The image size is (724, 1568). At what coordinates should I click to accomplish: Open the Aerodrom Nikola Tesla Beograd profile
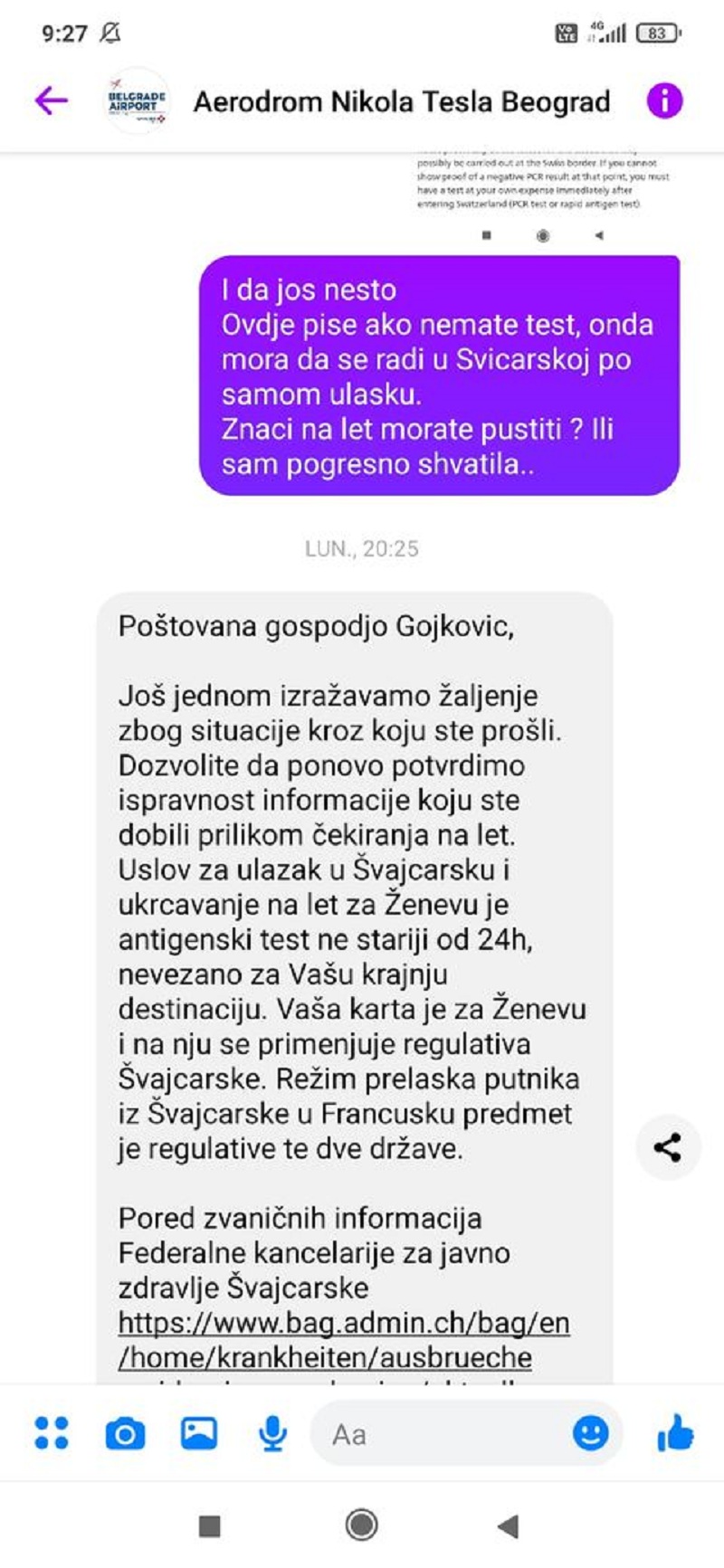[402, 101]
